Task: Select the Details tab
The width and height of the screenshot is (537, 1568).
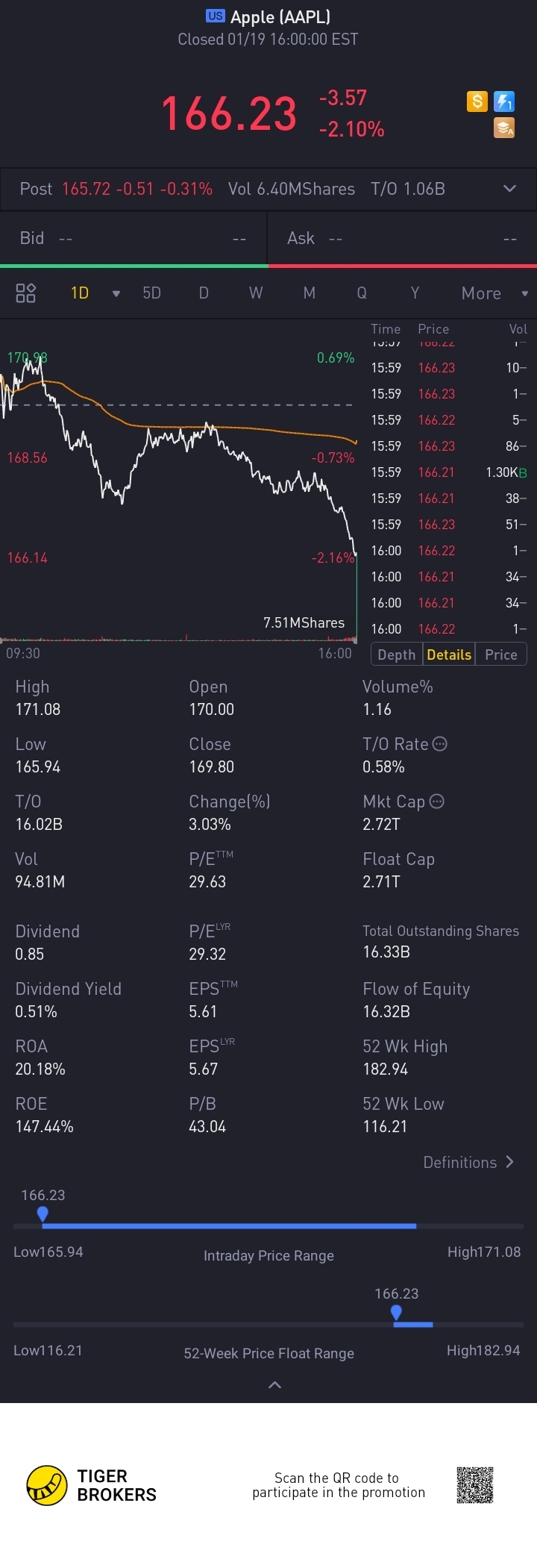Action: pos(448,655)
